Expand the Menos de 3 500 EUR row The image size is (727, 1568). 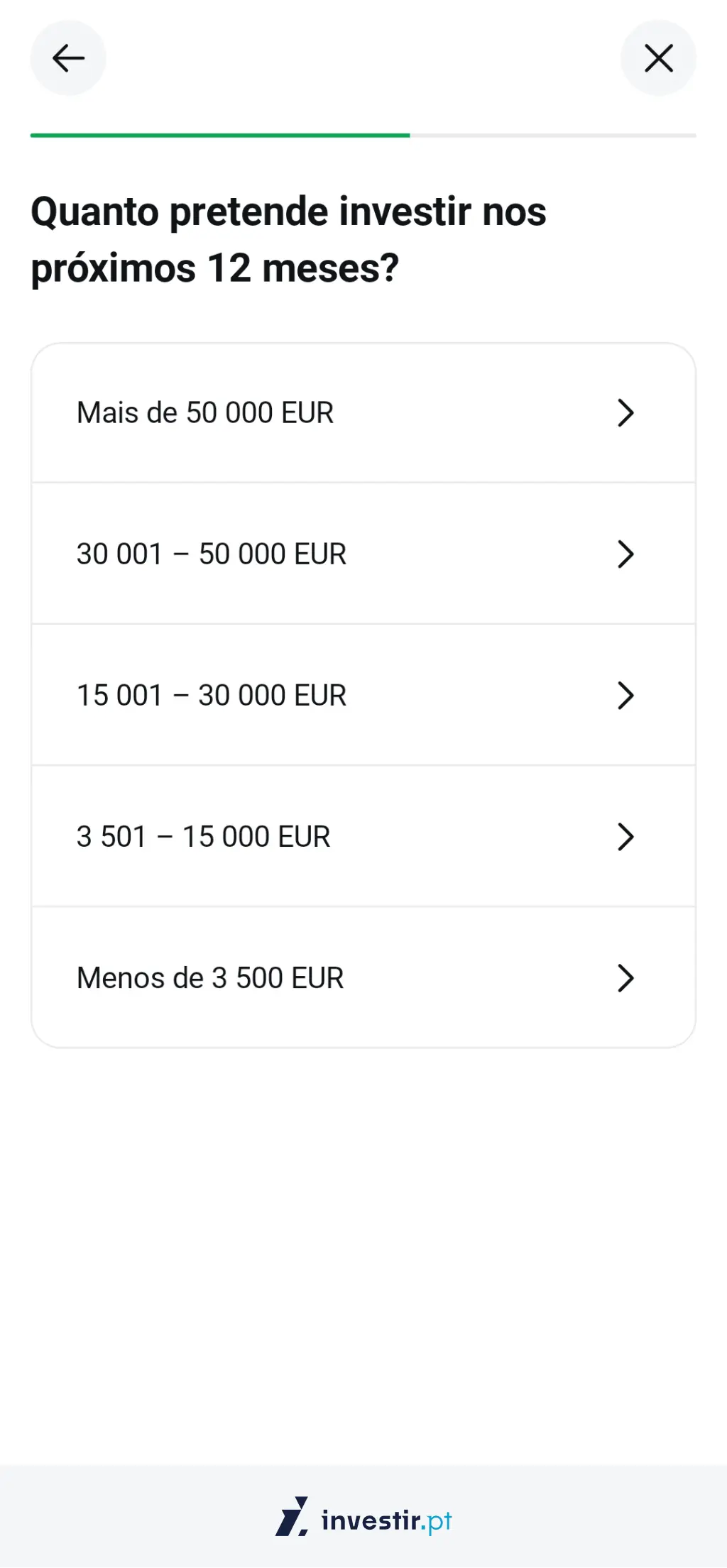(x=363, y=978)
